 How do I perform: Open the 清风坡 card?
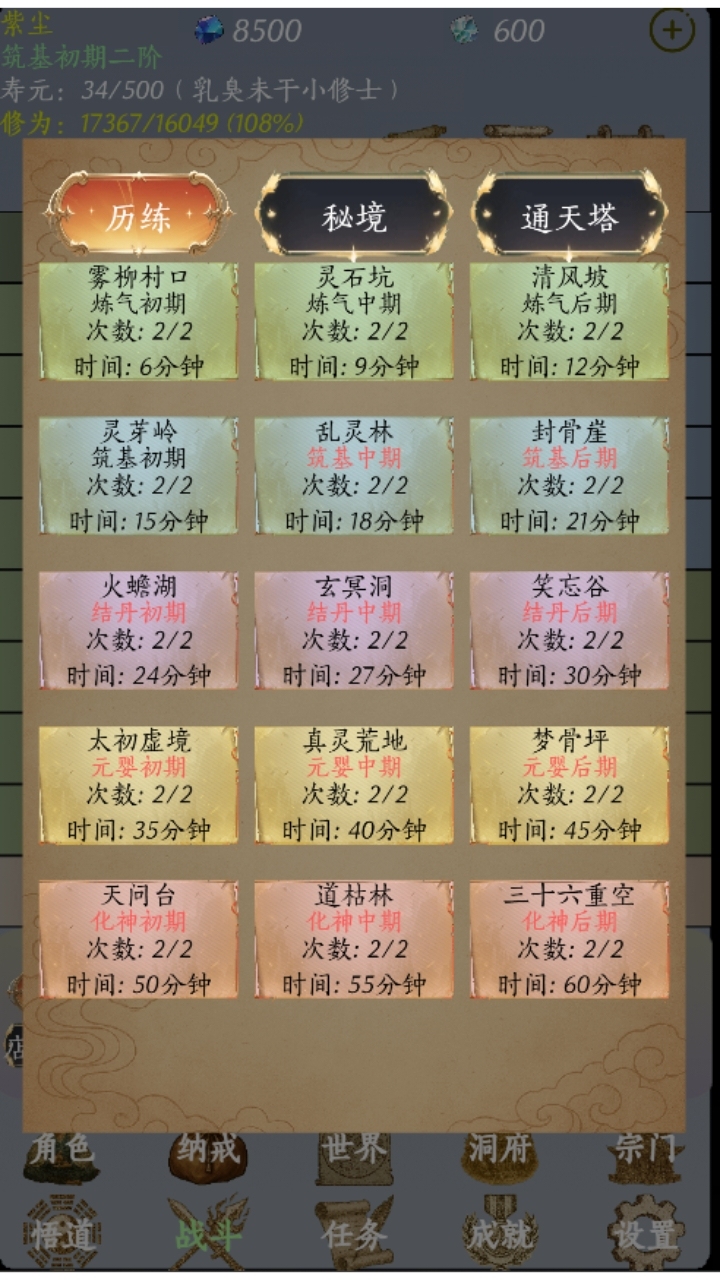569,321
